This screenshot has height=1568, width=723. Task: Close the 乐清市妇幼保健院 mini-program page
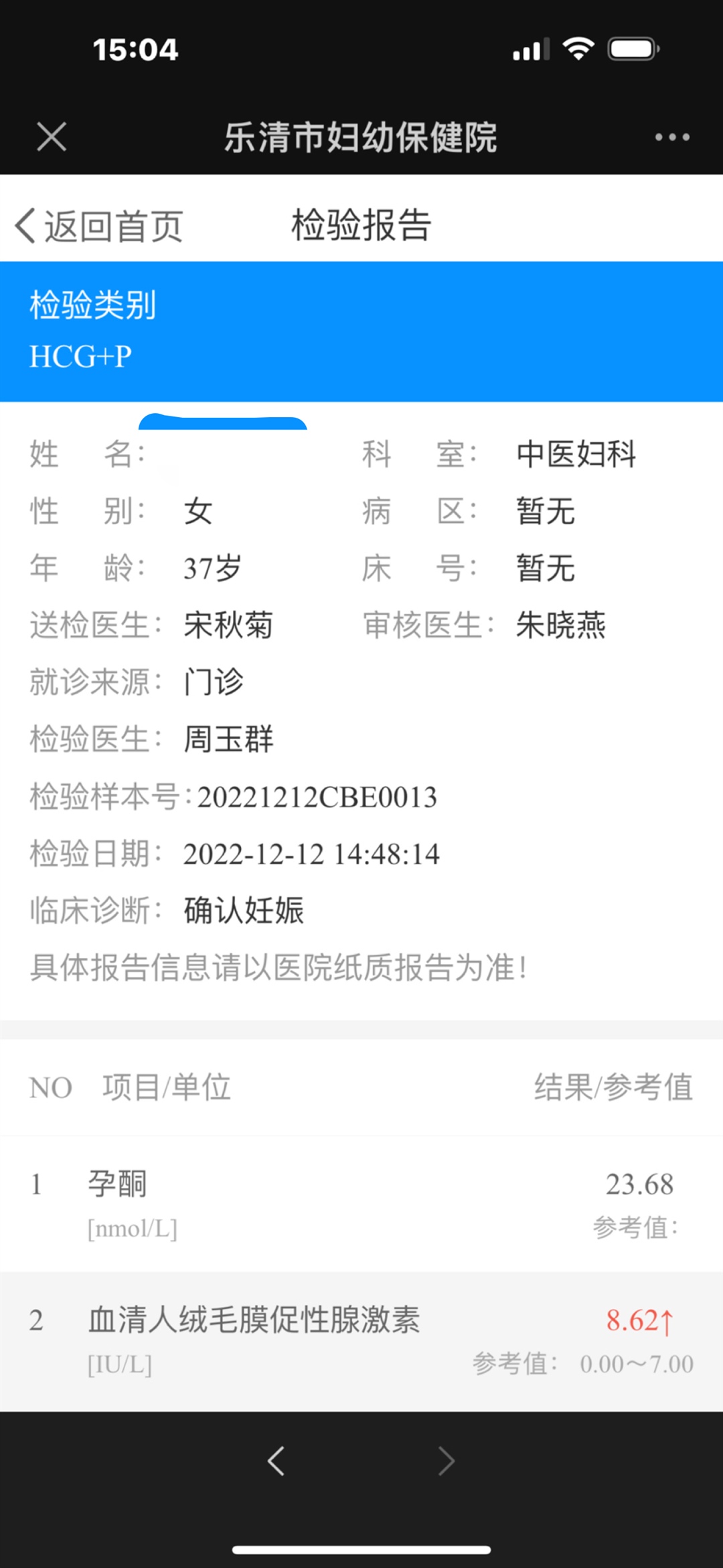click(52, 137)
